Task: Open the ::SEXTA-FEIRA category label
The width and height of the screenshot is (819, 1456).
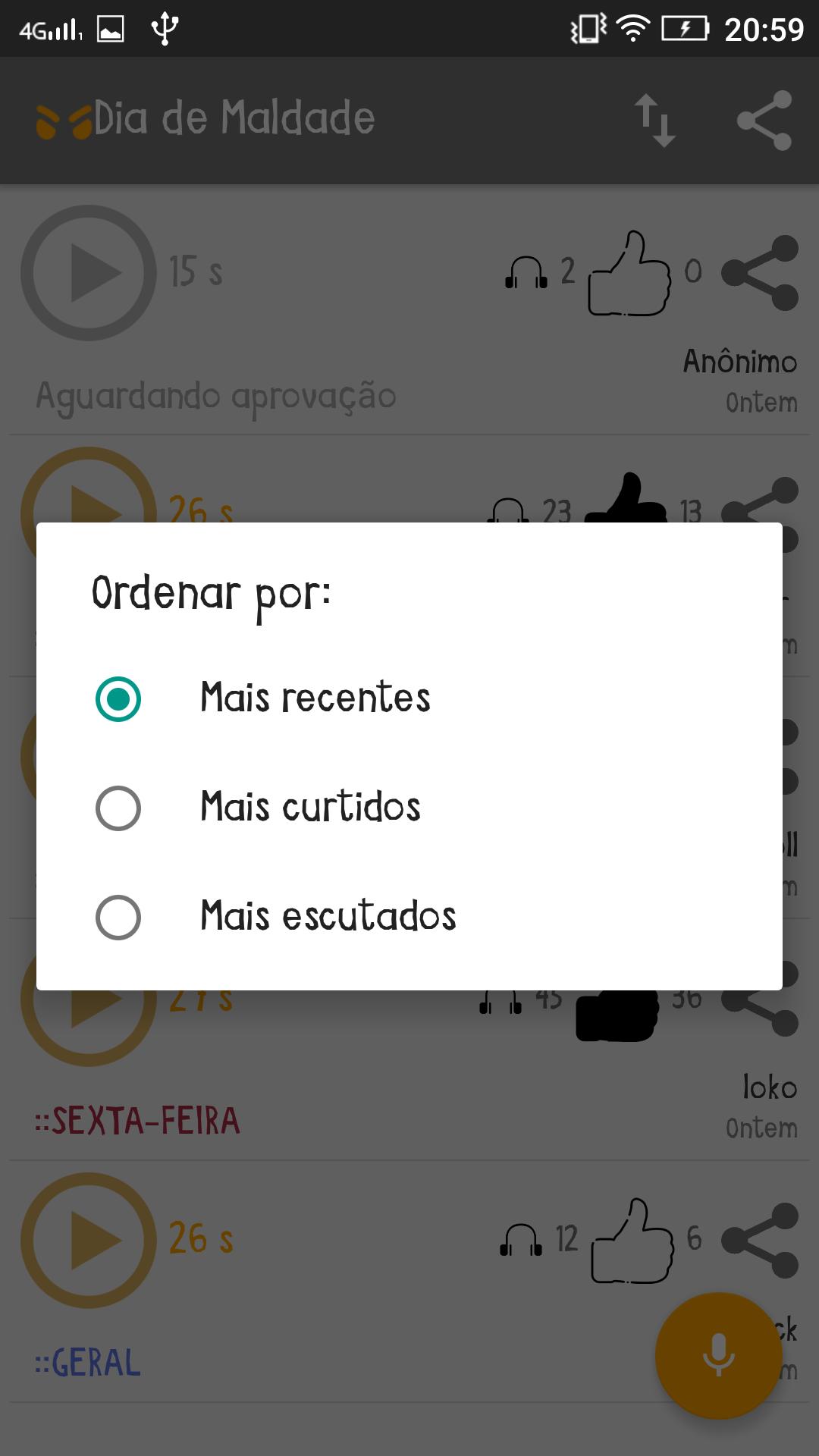Action: tap(138, 1120)
